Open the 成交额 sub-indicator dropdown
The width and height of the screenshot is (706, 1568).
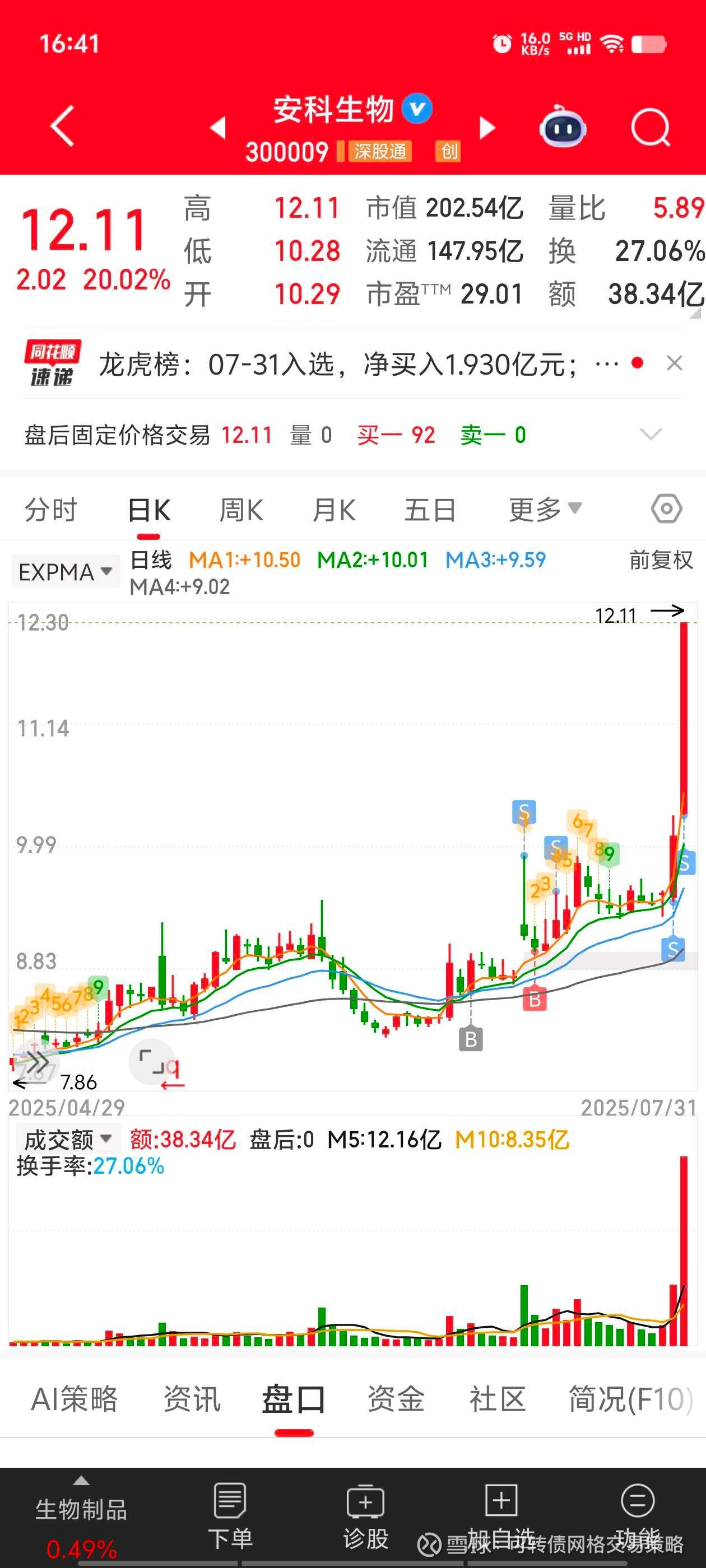click(68, 1139)
